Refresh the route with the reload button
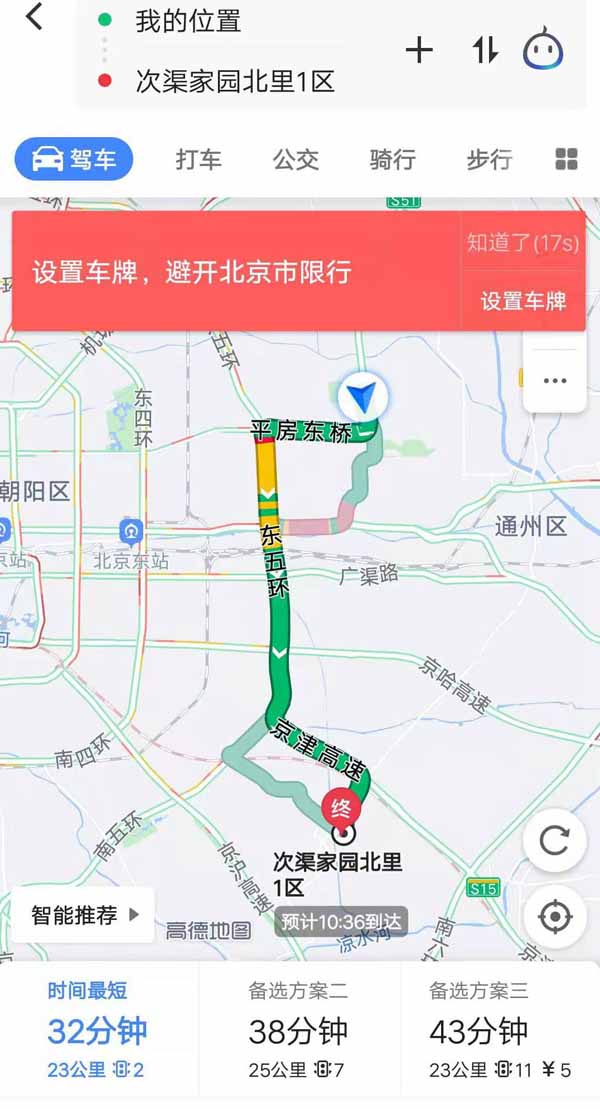The width and height of the screenshot is (600, 1109). 554,840
